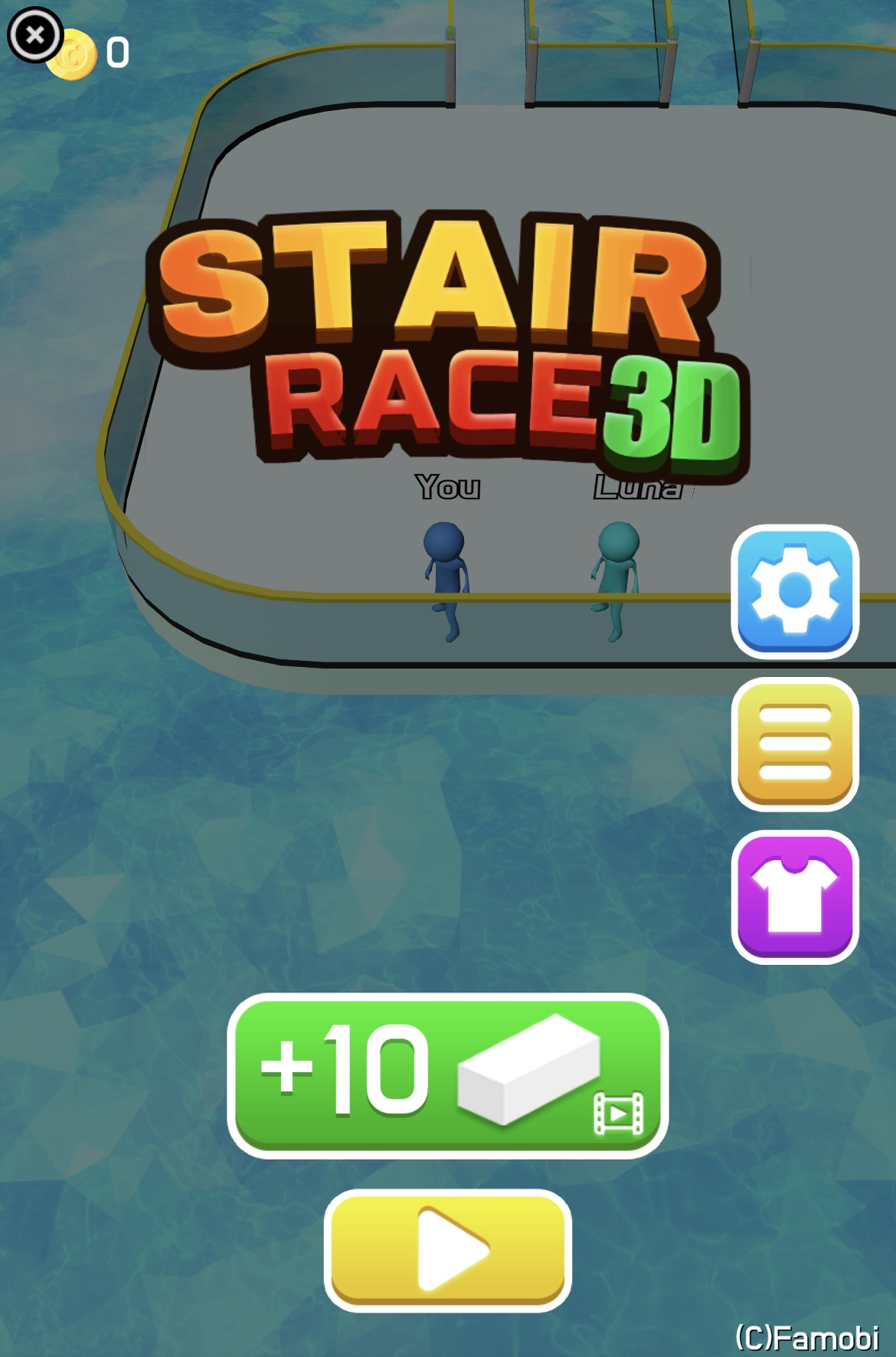Open the yellow menu list button
896x1357 pixels.
coord(795,744)
